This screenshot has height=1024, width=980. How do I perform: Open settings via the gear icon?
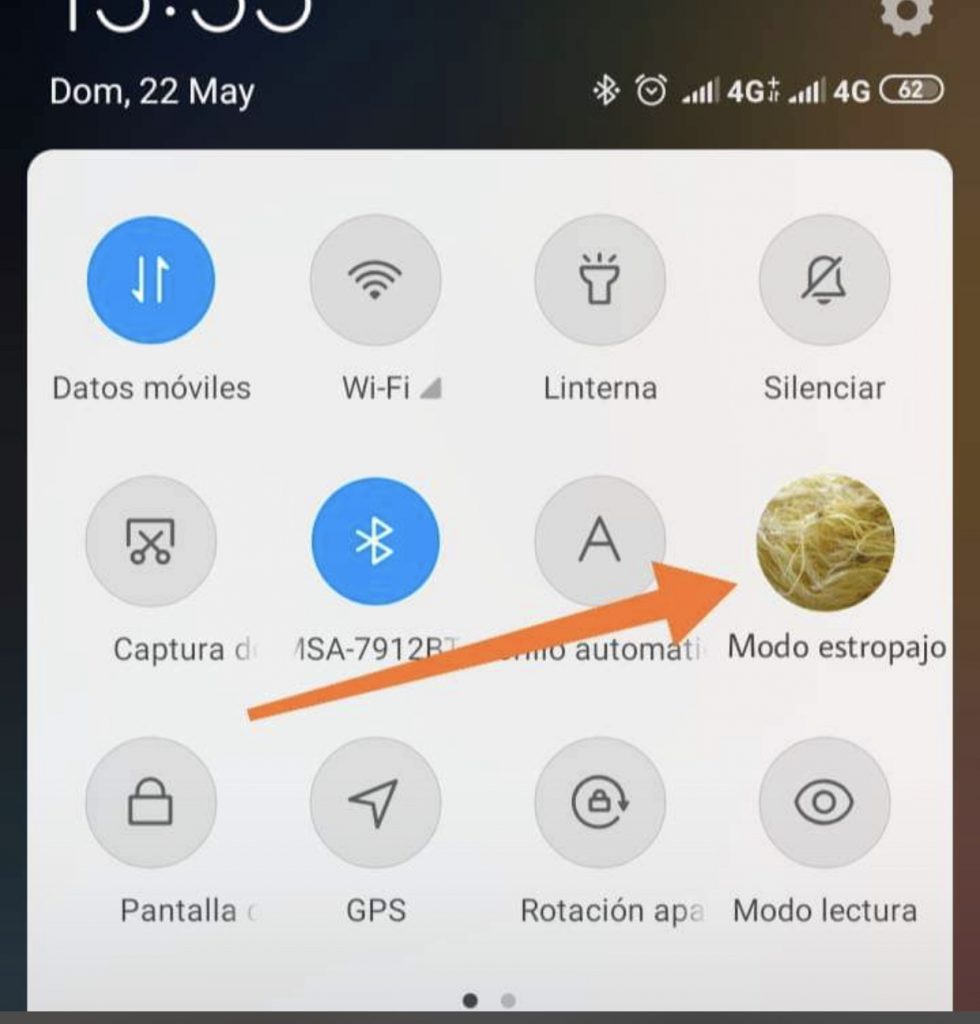point(905,16)
